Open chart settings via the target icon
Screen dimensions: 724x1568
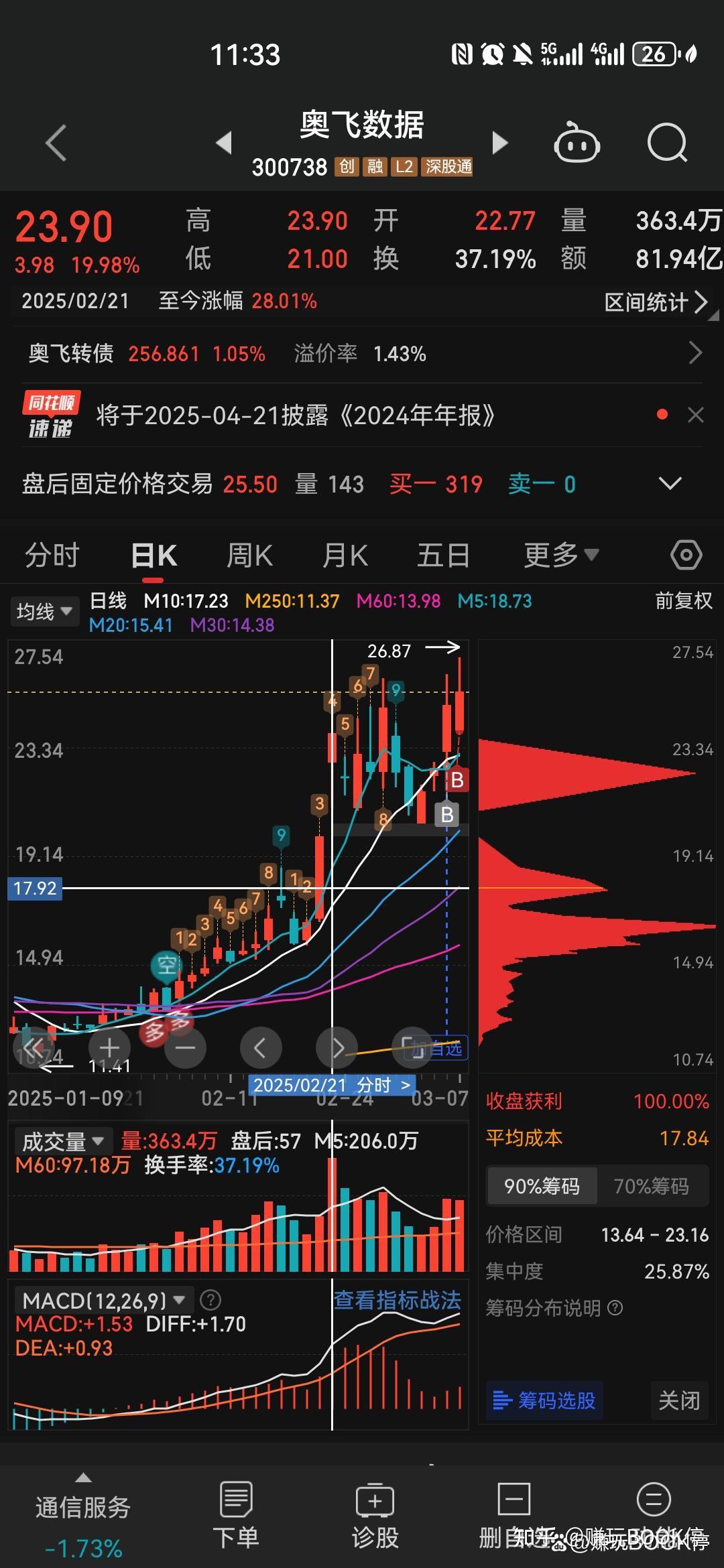(686, 555)
